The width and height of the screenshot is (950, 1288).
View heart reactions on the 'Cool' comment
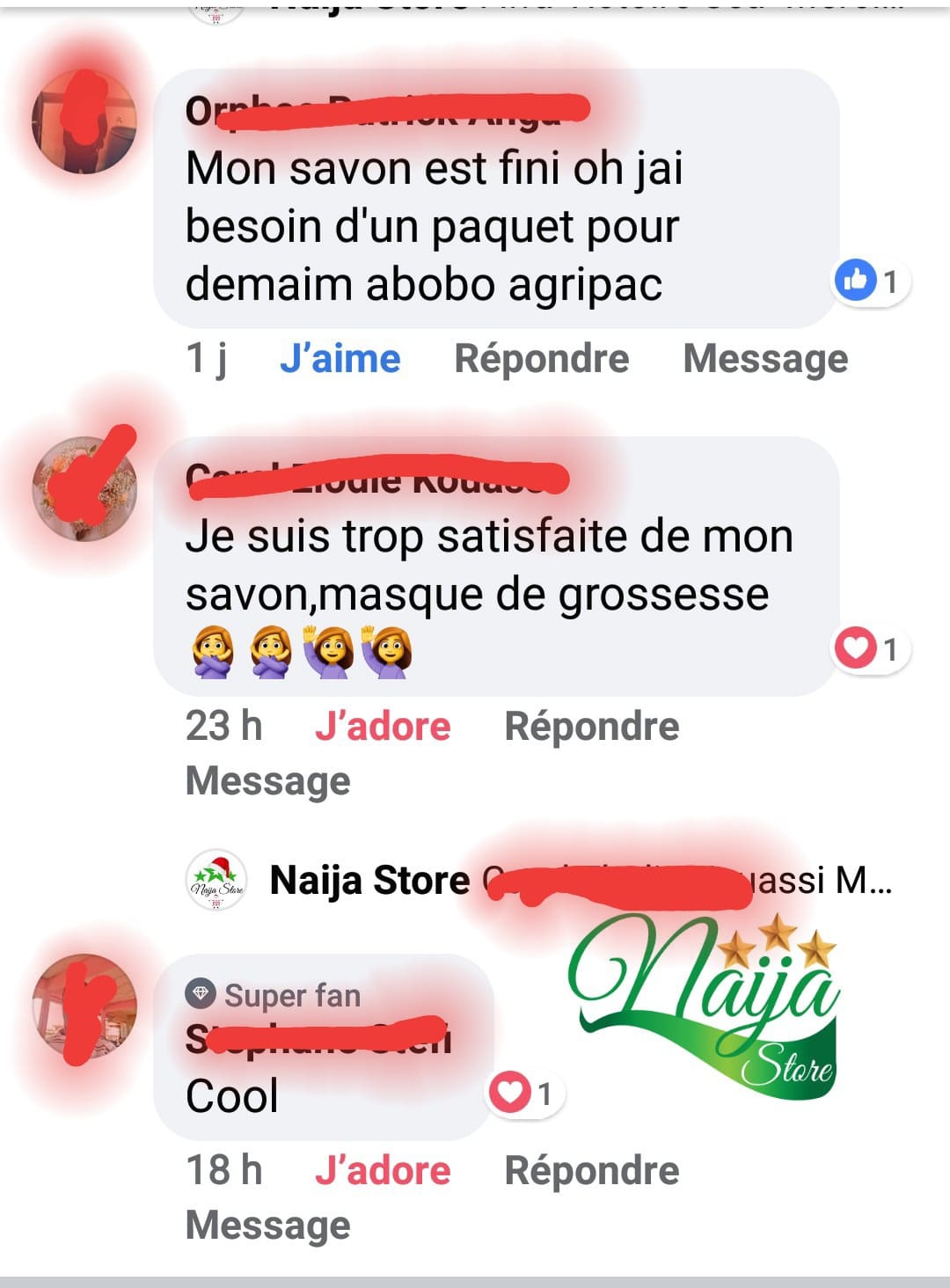pyautogui.click(x=525, y=1094)
